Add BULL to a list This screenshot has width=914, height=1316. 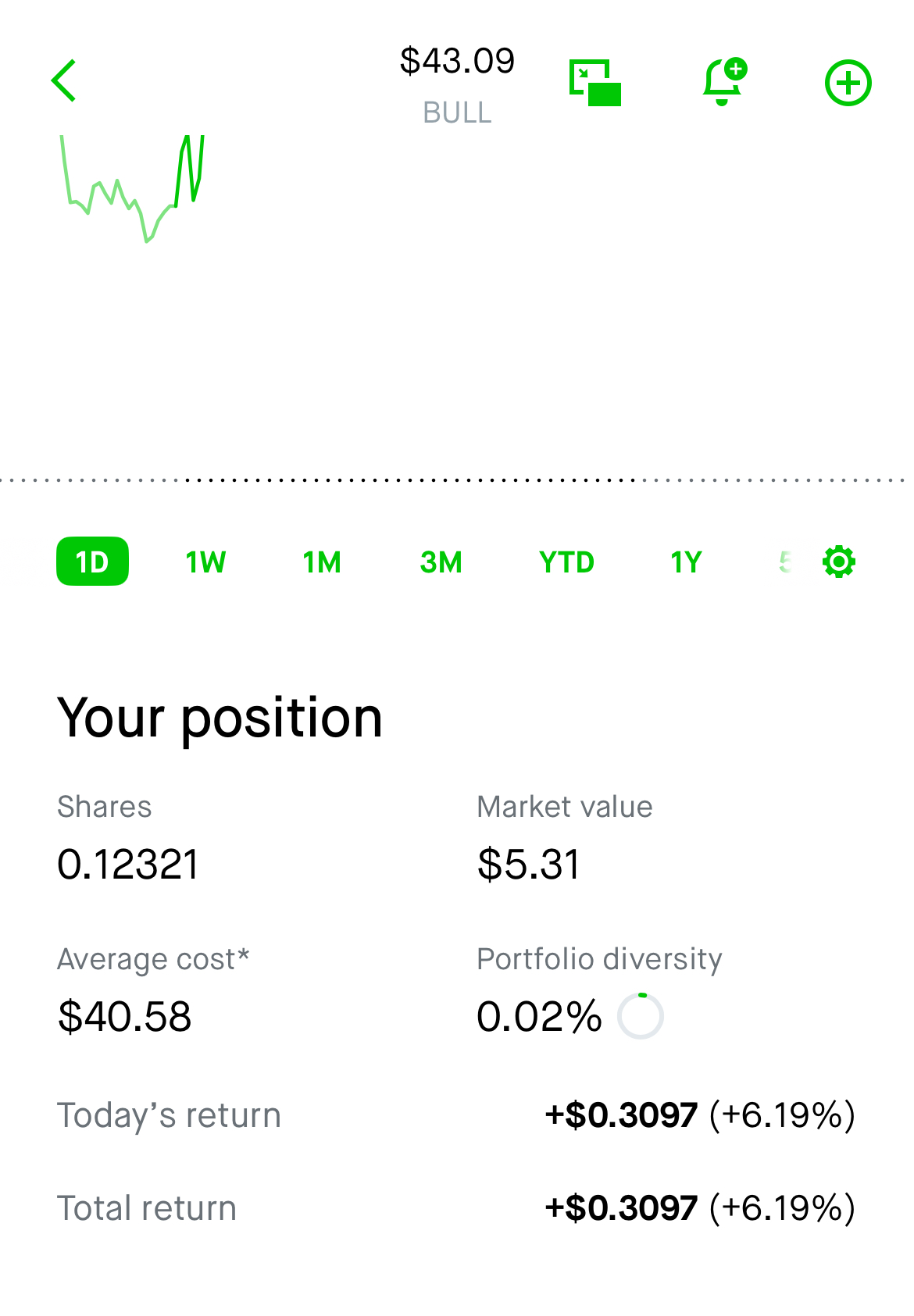pos(848,83)
